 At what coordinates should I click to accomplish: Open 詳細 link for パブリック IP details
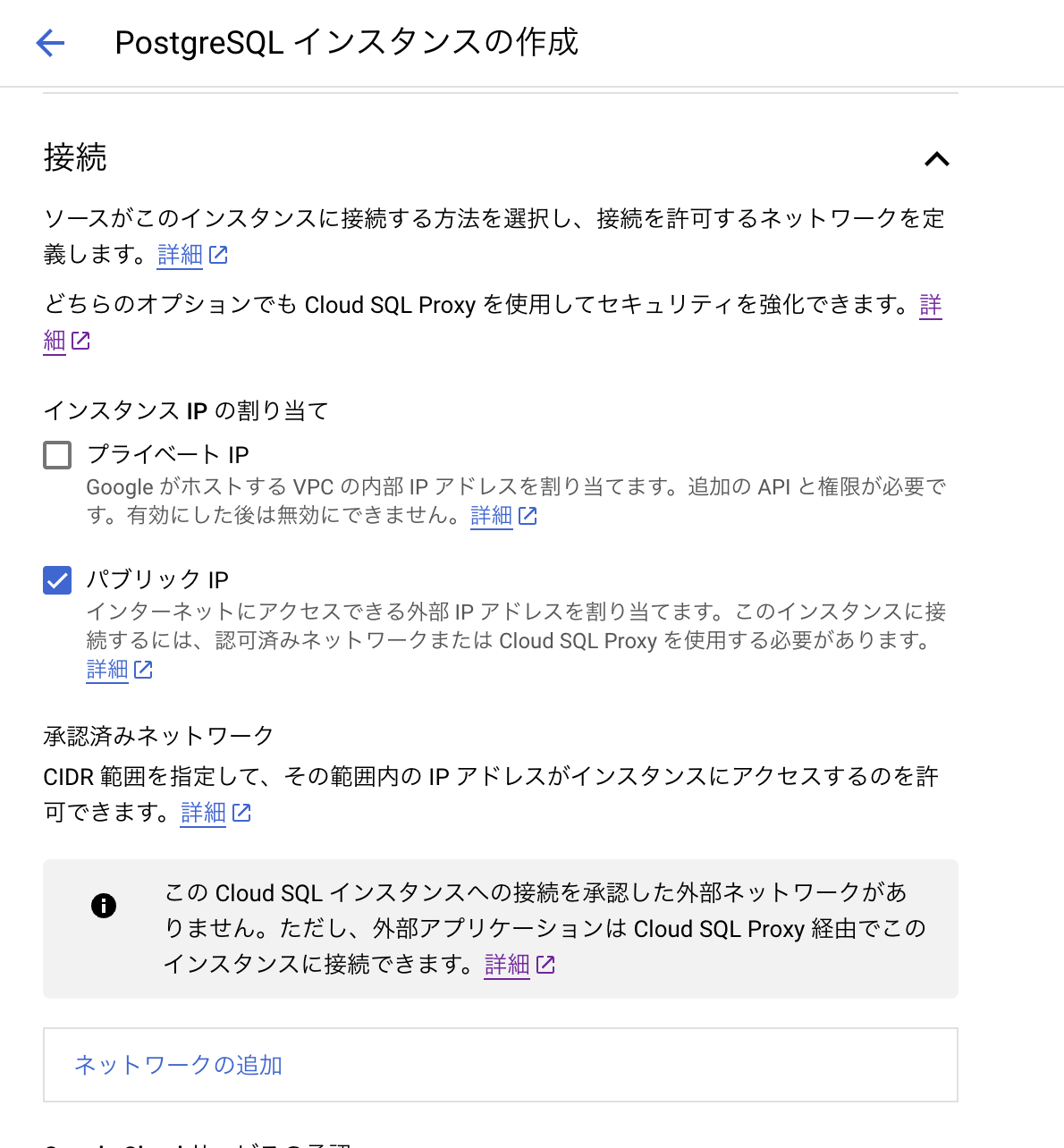[x=106, y=669]
